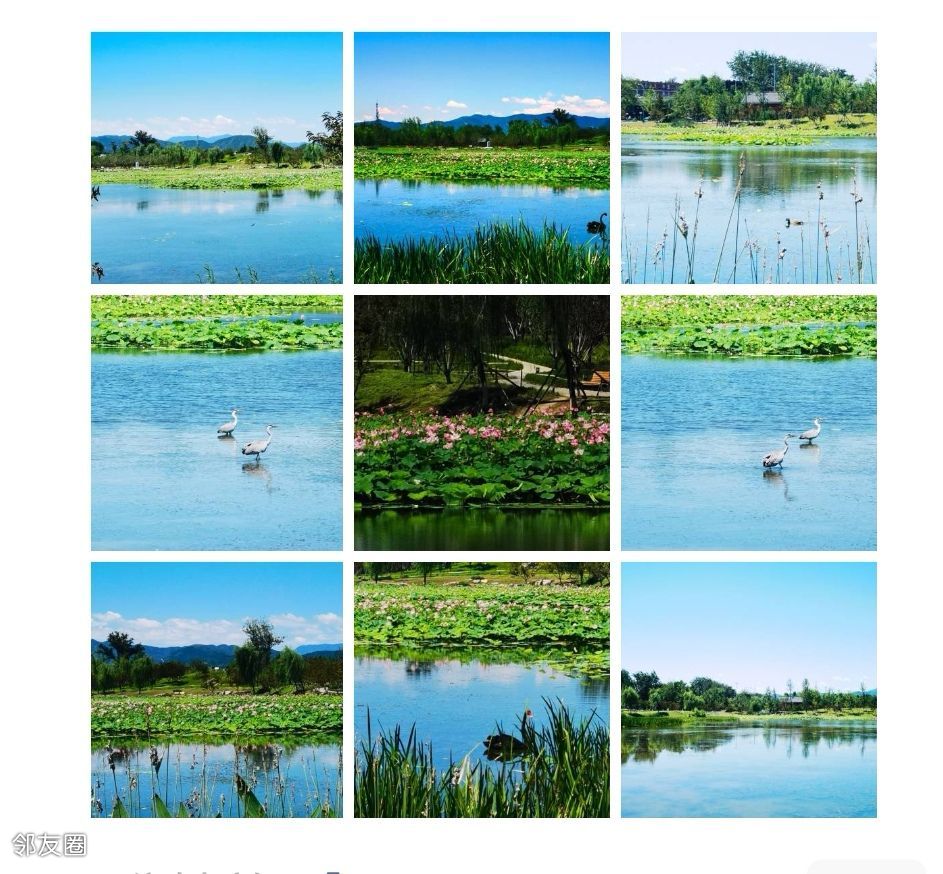
Task: View the photo of reeds with buildings behind
Action: coord(748,158)
